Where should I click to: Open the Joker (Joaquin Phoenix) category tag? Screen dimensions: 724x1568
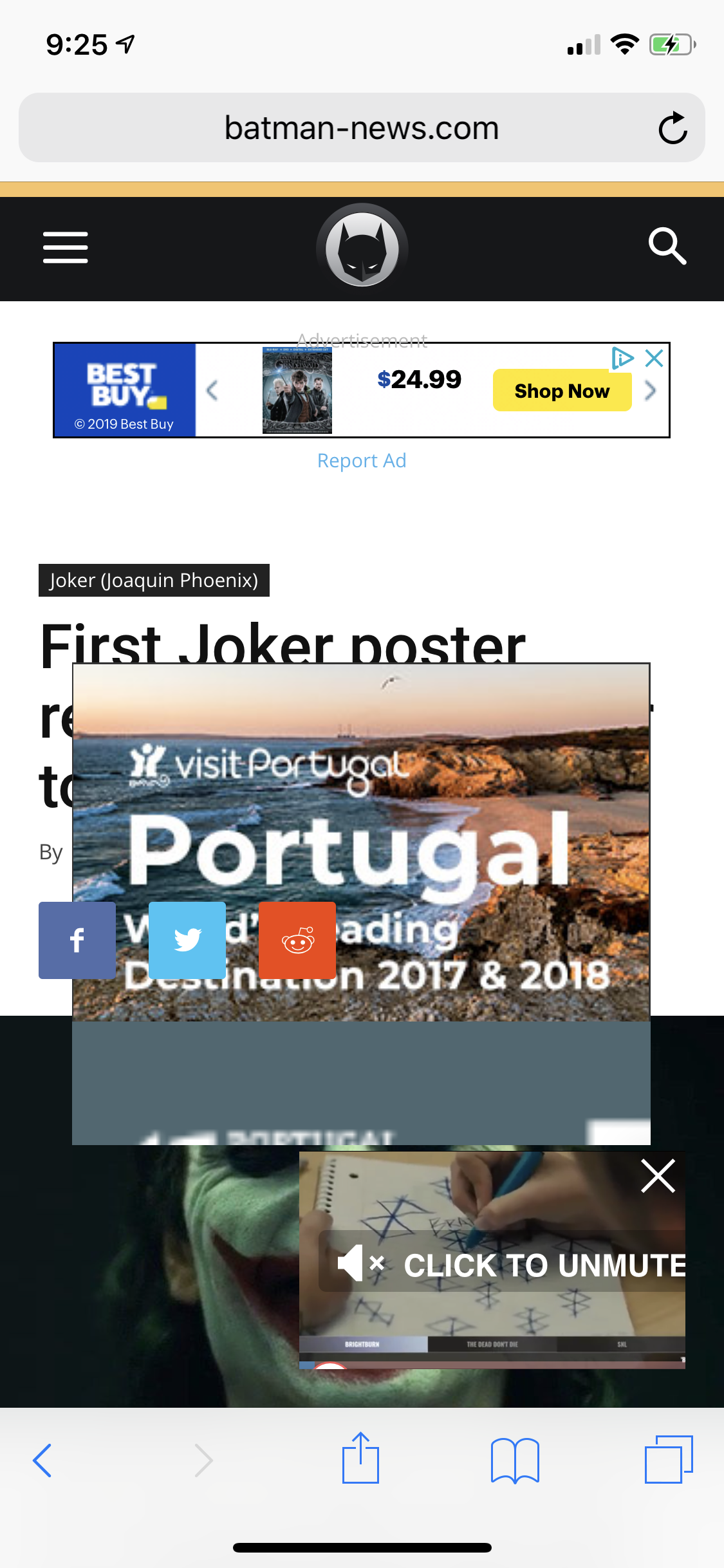click(154, 580)
